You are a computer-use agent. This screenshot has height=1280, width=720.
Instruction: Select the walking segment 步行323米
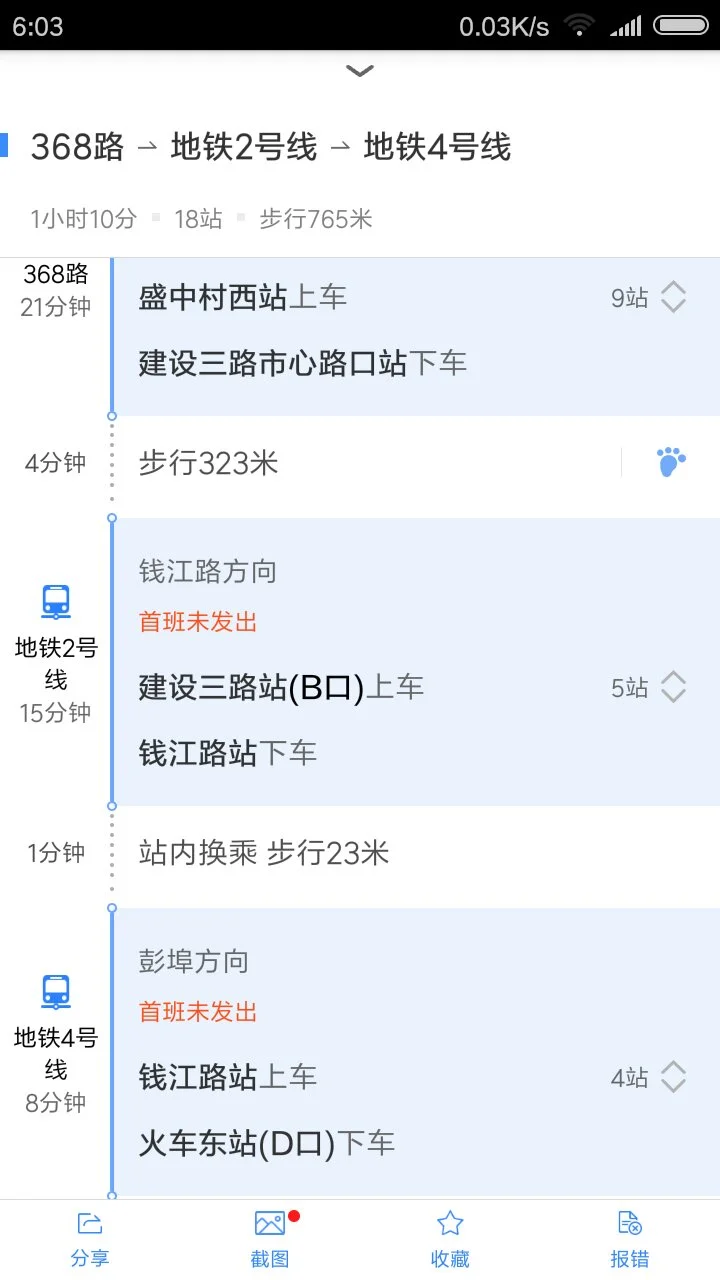209,462
